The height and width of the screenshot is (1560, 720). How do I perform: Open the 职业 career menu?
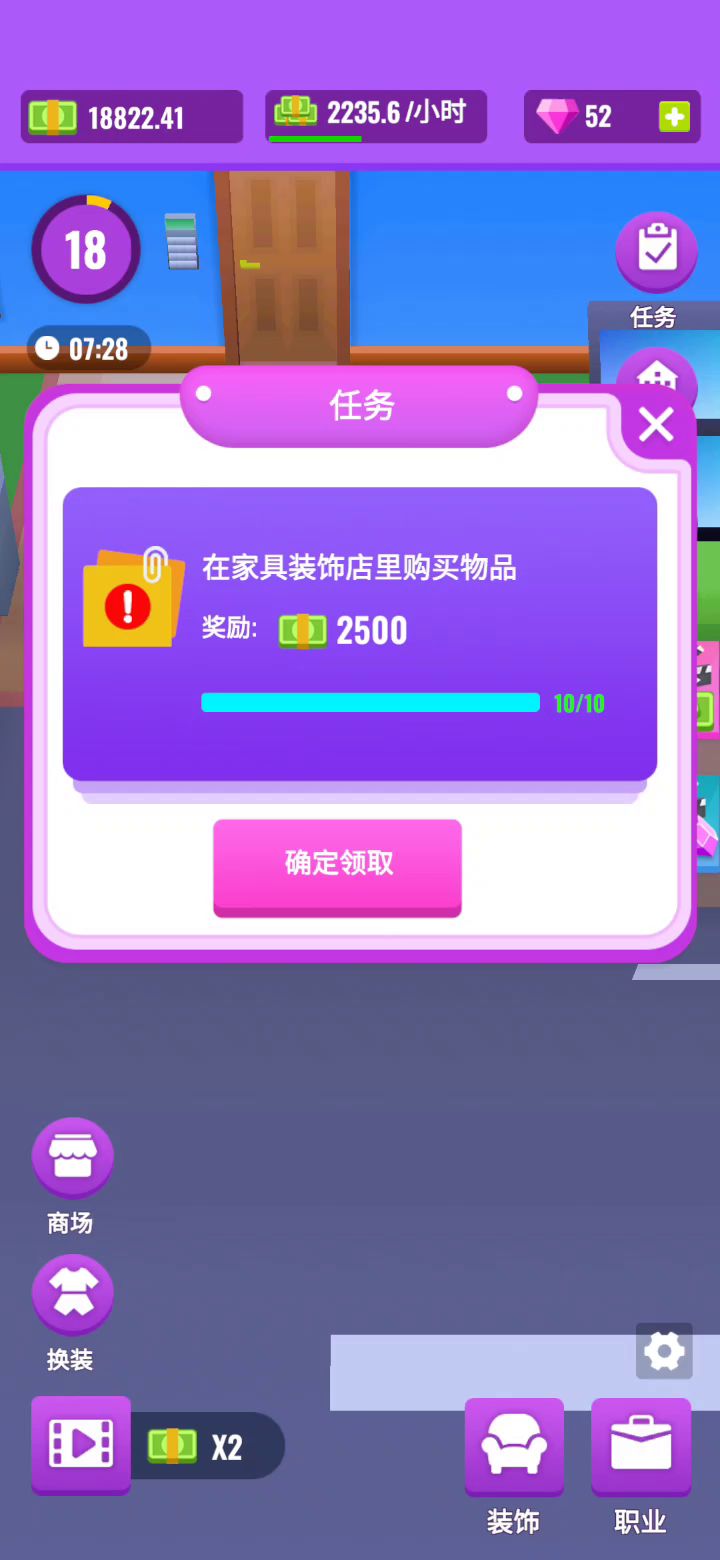(640, 1446)
